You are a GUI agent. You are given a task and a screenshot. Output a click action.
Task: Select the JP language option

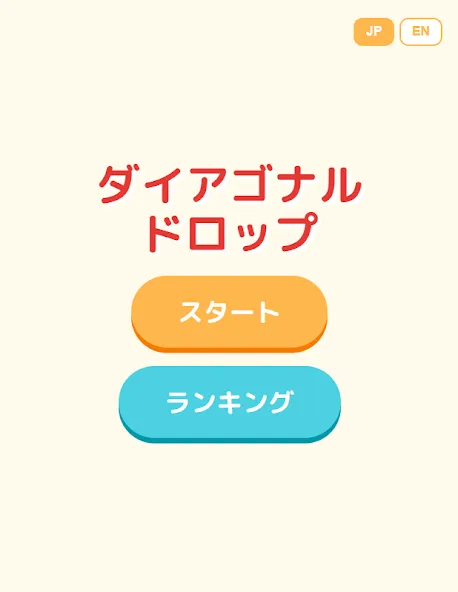tap(373, 32)
